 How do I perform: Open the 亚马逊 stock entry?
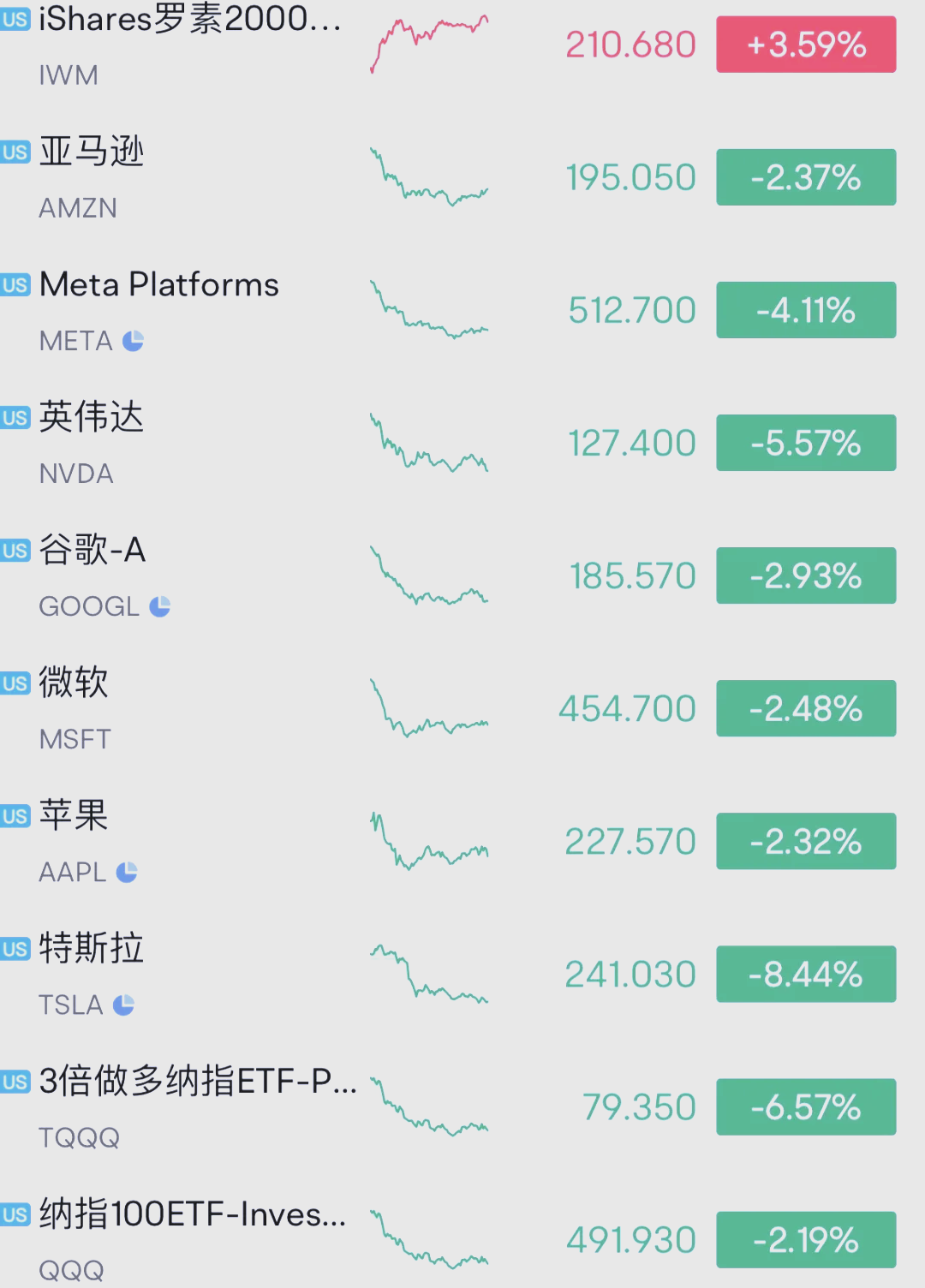pos(92,152)
